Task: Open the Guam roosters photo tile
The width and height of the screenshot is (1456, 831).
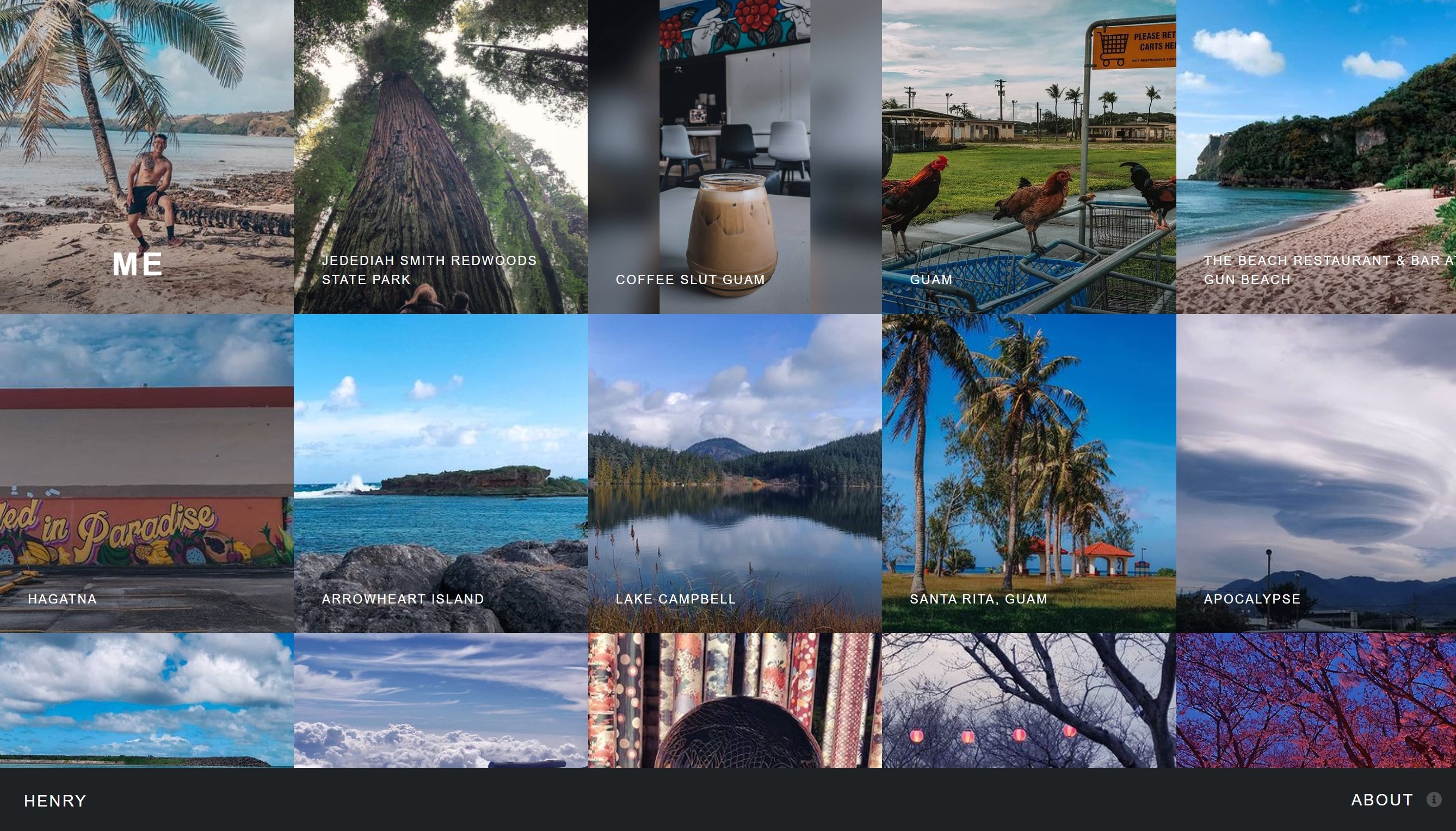Action: [x=1029, y=156]
